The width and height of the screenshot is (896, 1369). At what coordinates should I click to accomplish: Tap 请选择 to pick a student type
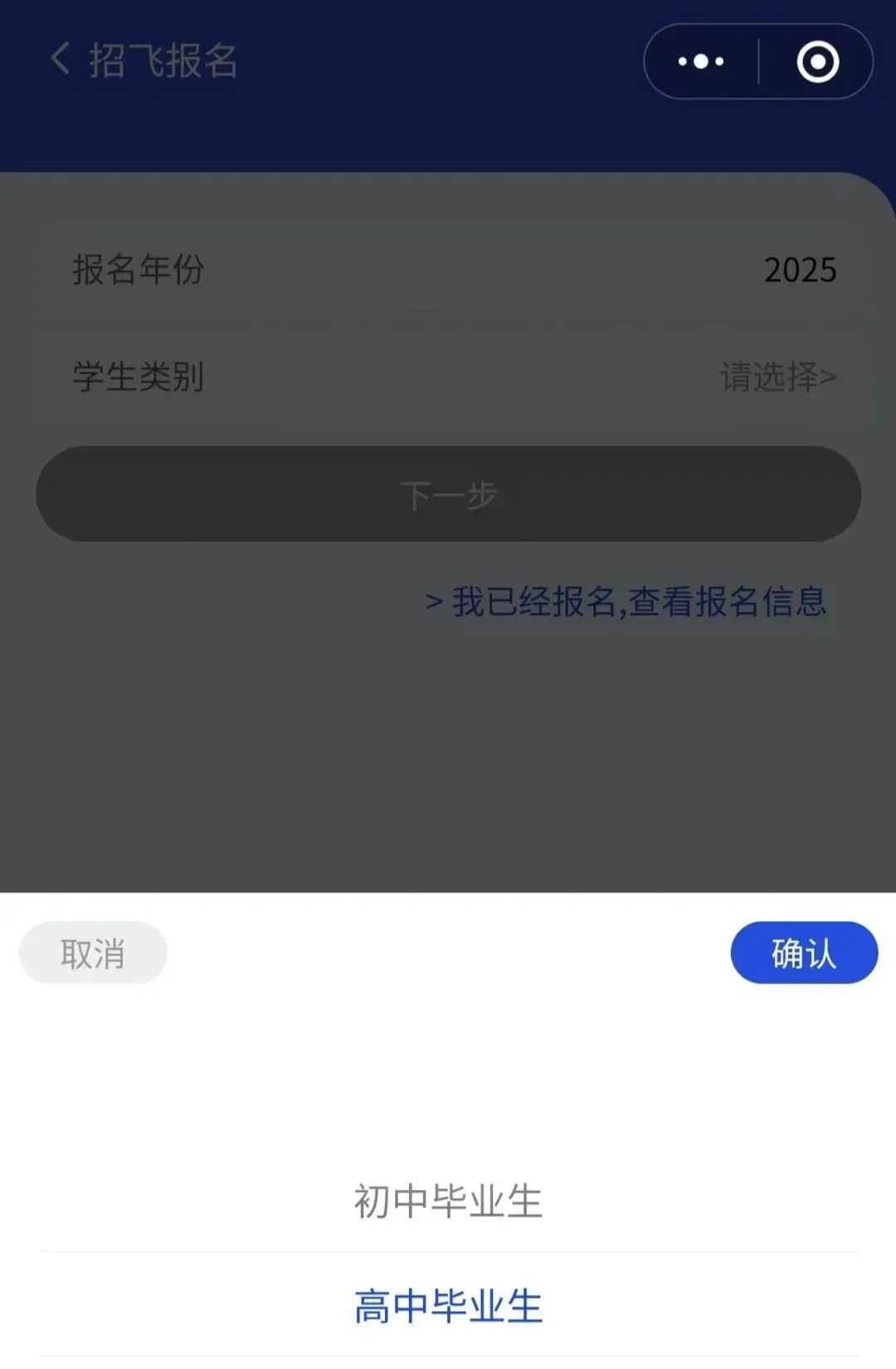tap(777, 378)
